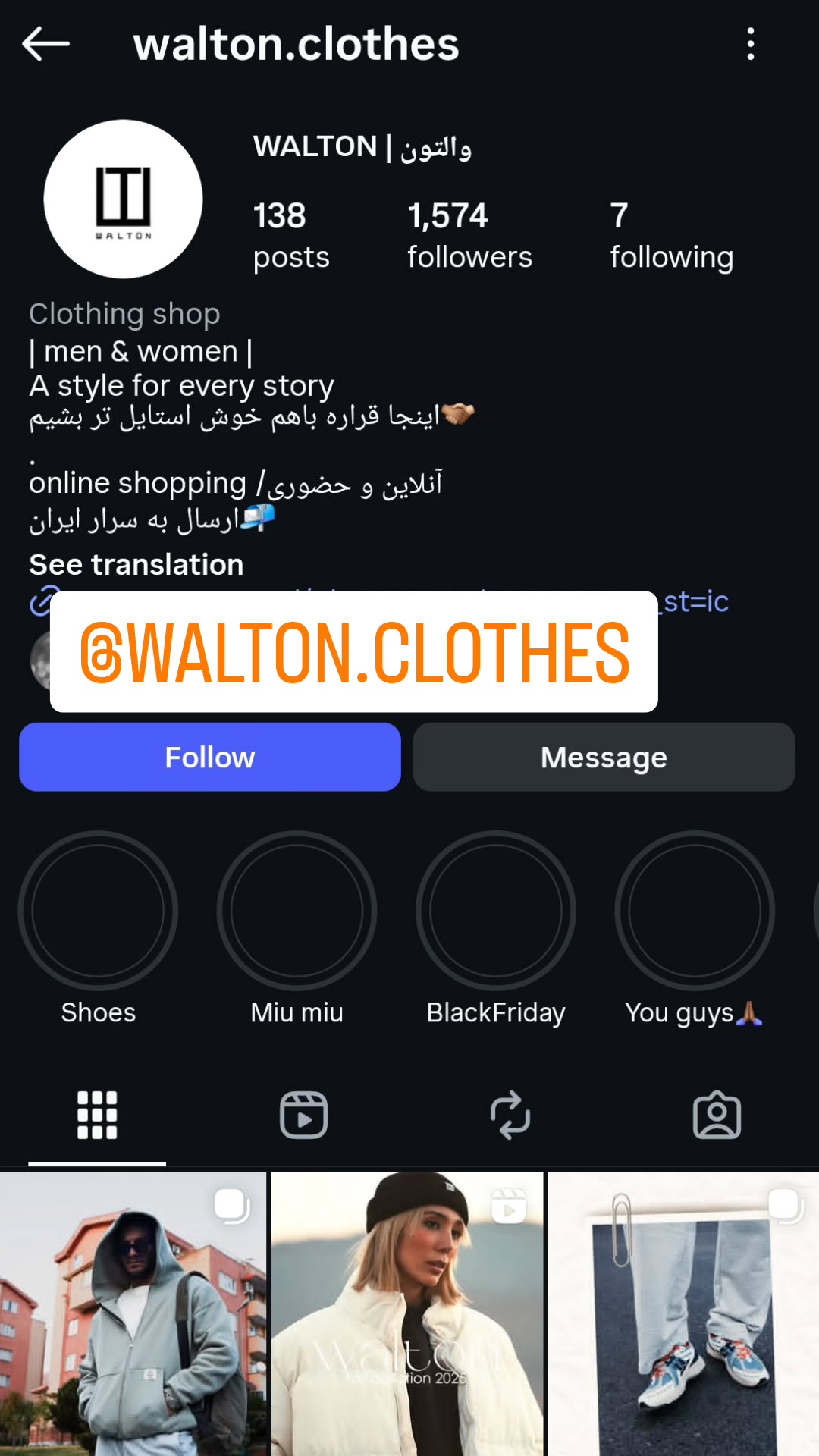Go back using the arrow icon
This screenshot has width=819, height=1456.
pos(46,44)
